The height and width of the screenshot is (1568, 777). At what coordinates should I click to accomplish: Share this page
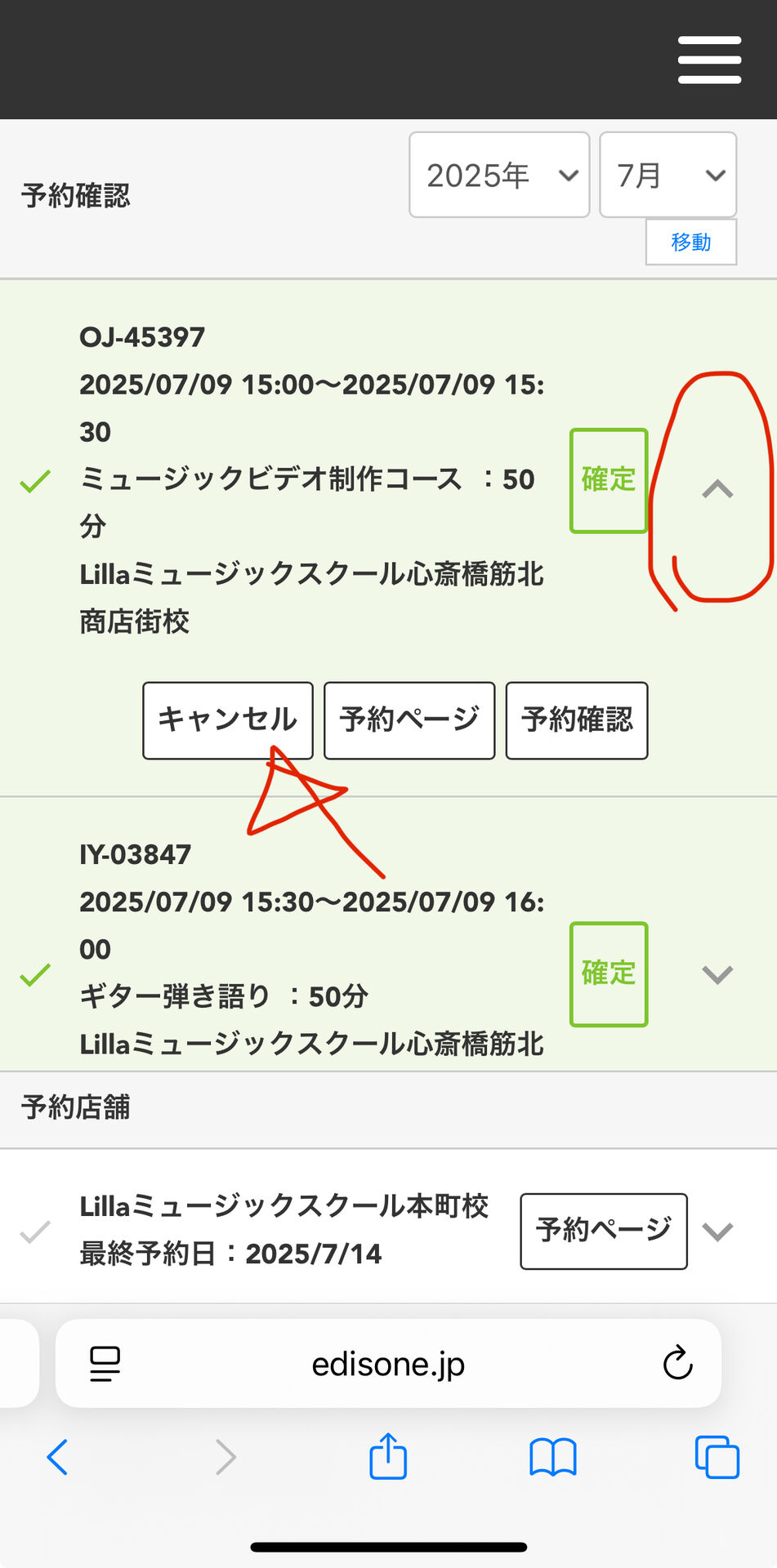click(x=388, y=1456)
